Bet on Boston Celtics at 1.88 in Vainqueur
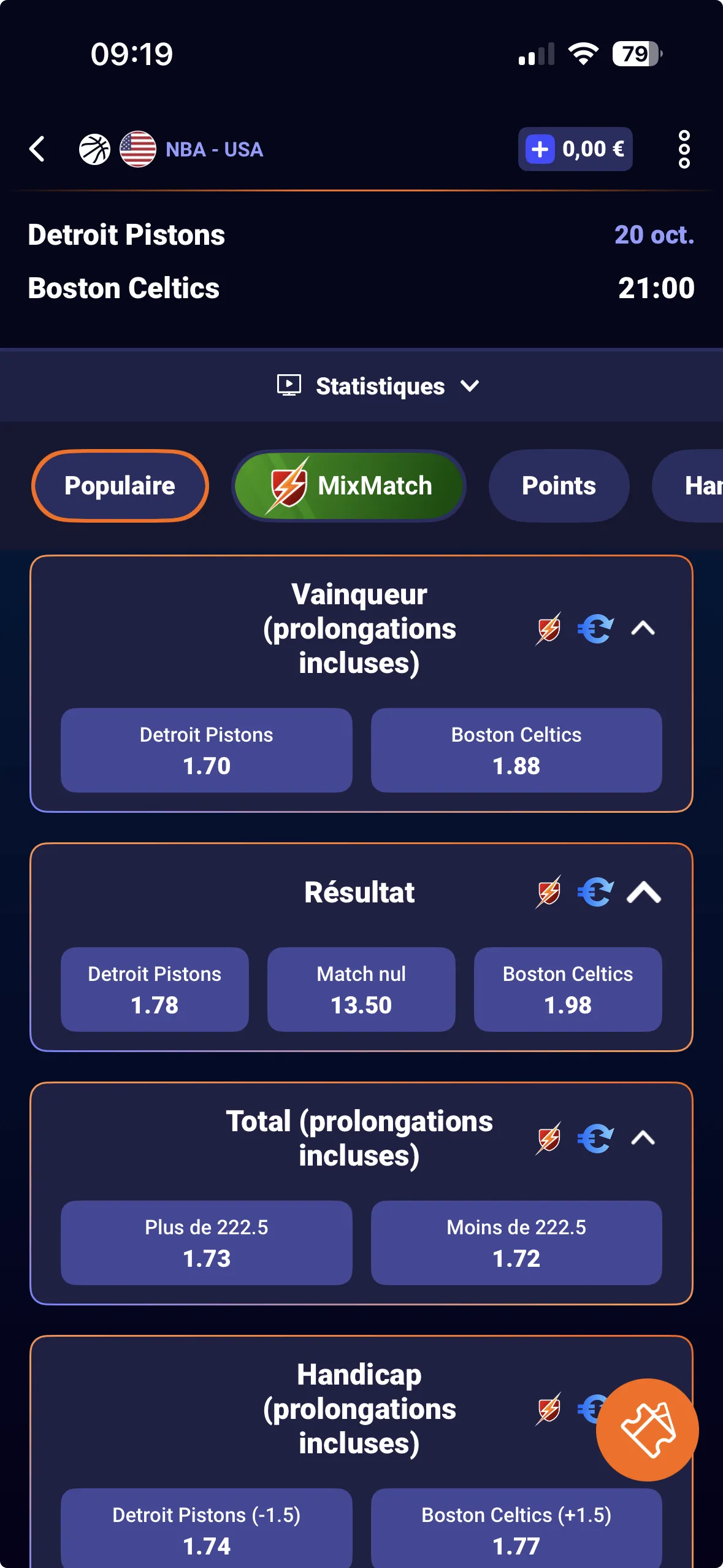The height and width of the screenshot is (1568, 723). pyautogui.click(x=516, y=750)
